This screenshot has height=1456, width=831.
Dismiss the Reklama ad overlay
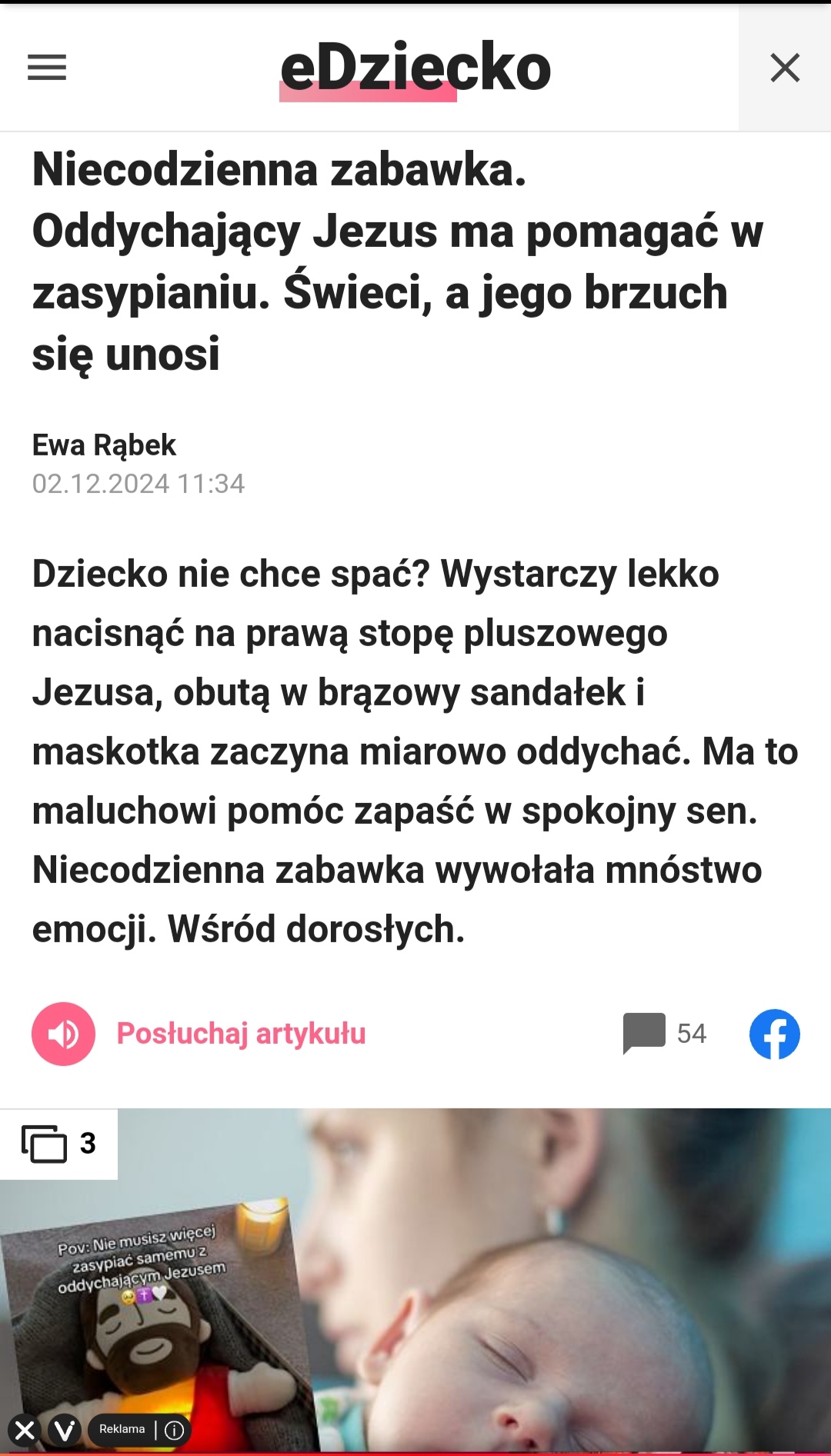point(25,1431)
